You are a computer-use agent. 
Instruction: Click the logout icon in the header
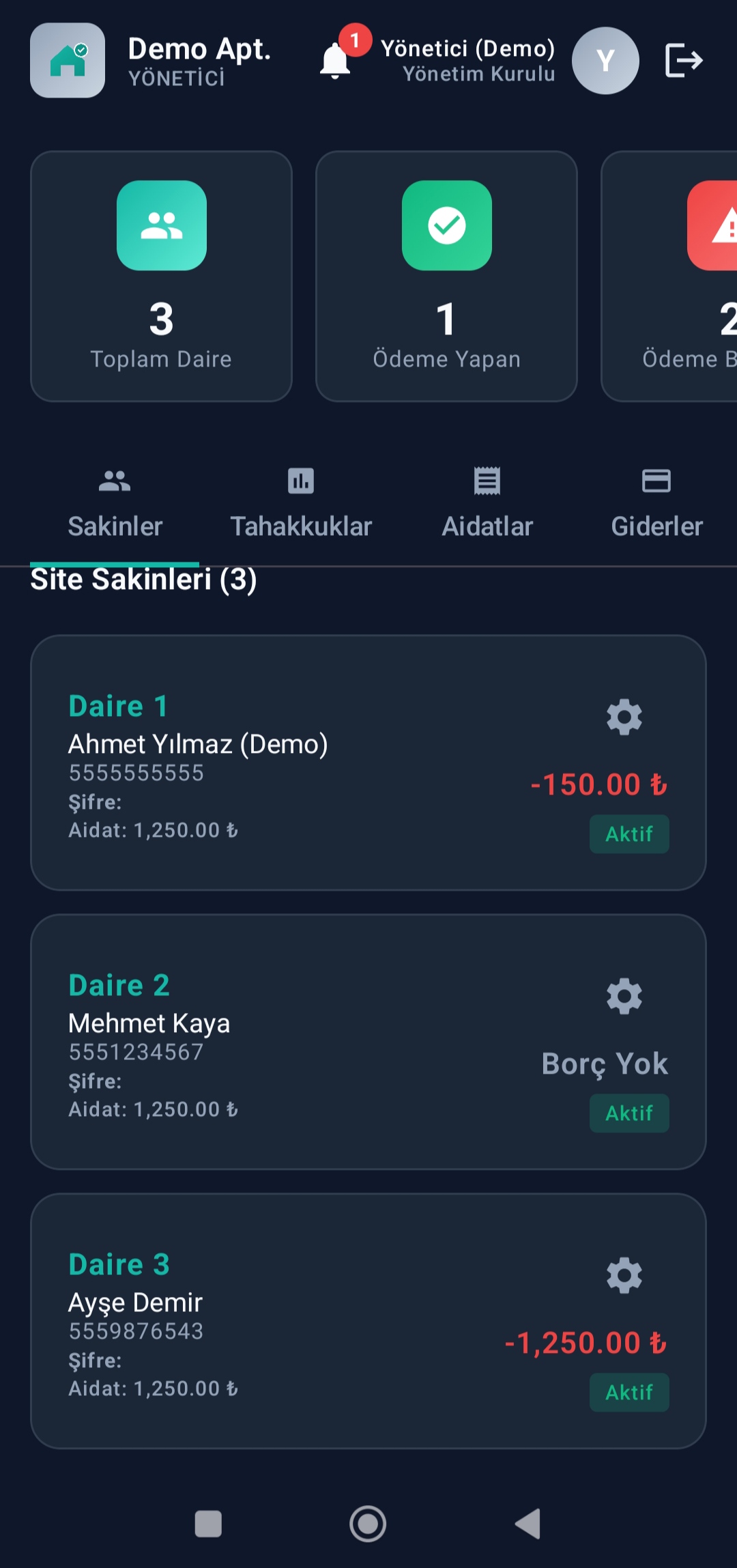[x=684, y=61]
